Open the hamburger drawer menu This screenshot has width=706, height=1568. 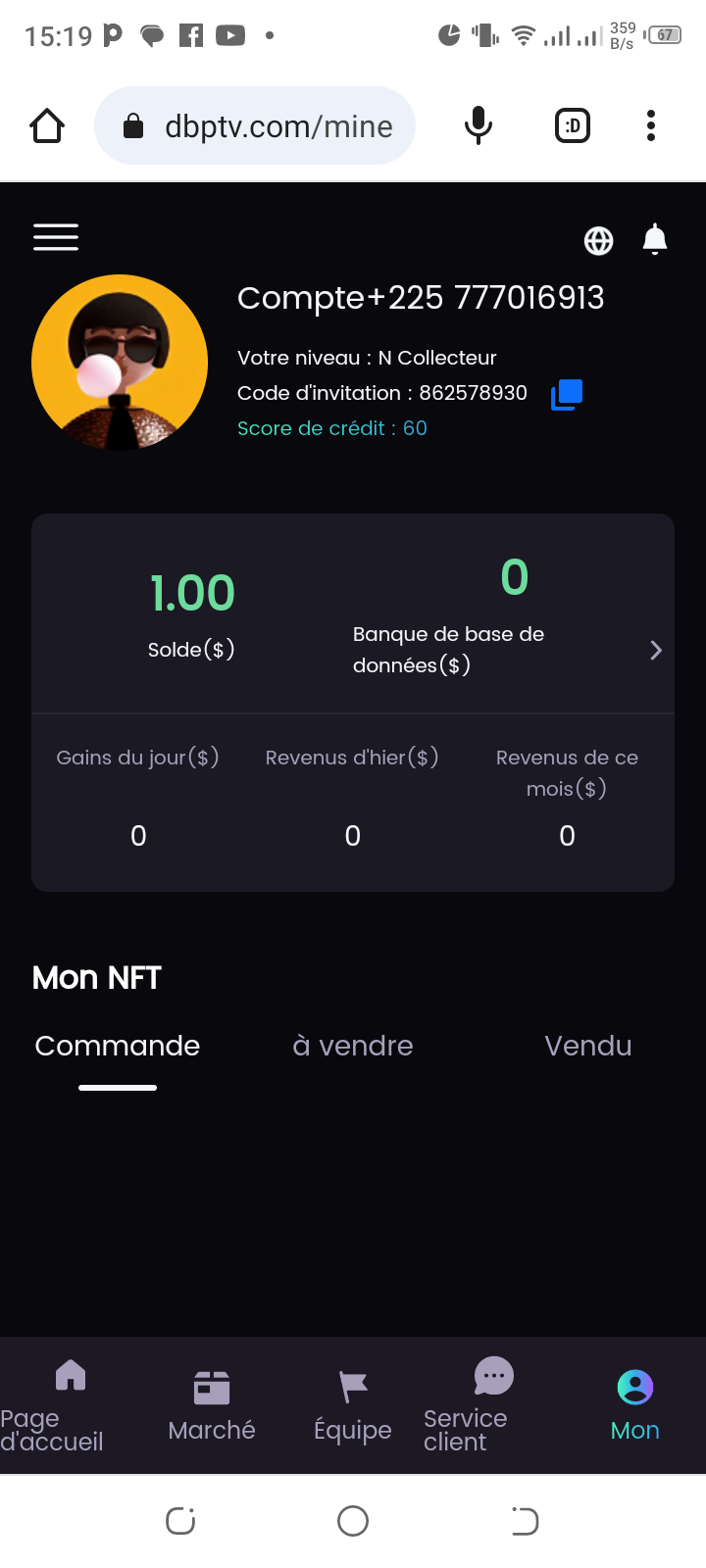[56, 237]
